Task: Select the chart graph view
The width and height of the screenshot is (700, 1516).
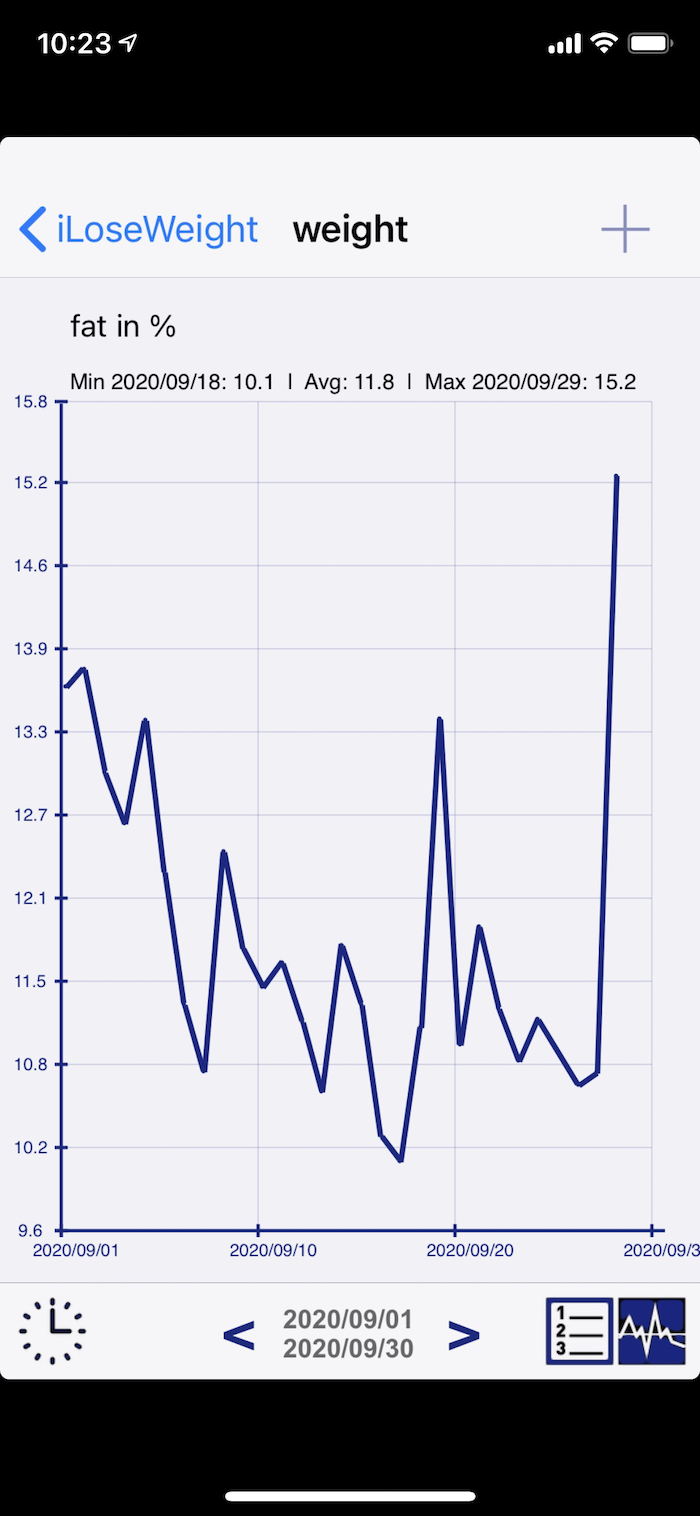Action: pyautogui.click(x=652, y=1331)
